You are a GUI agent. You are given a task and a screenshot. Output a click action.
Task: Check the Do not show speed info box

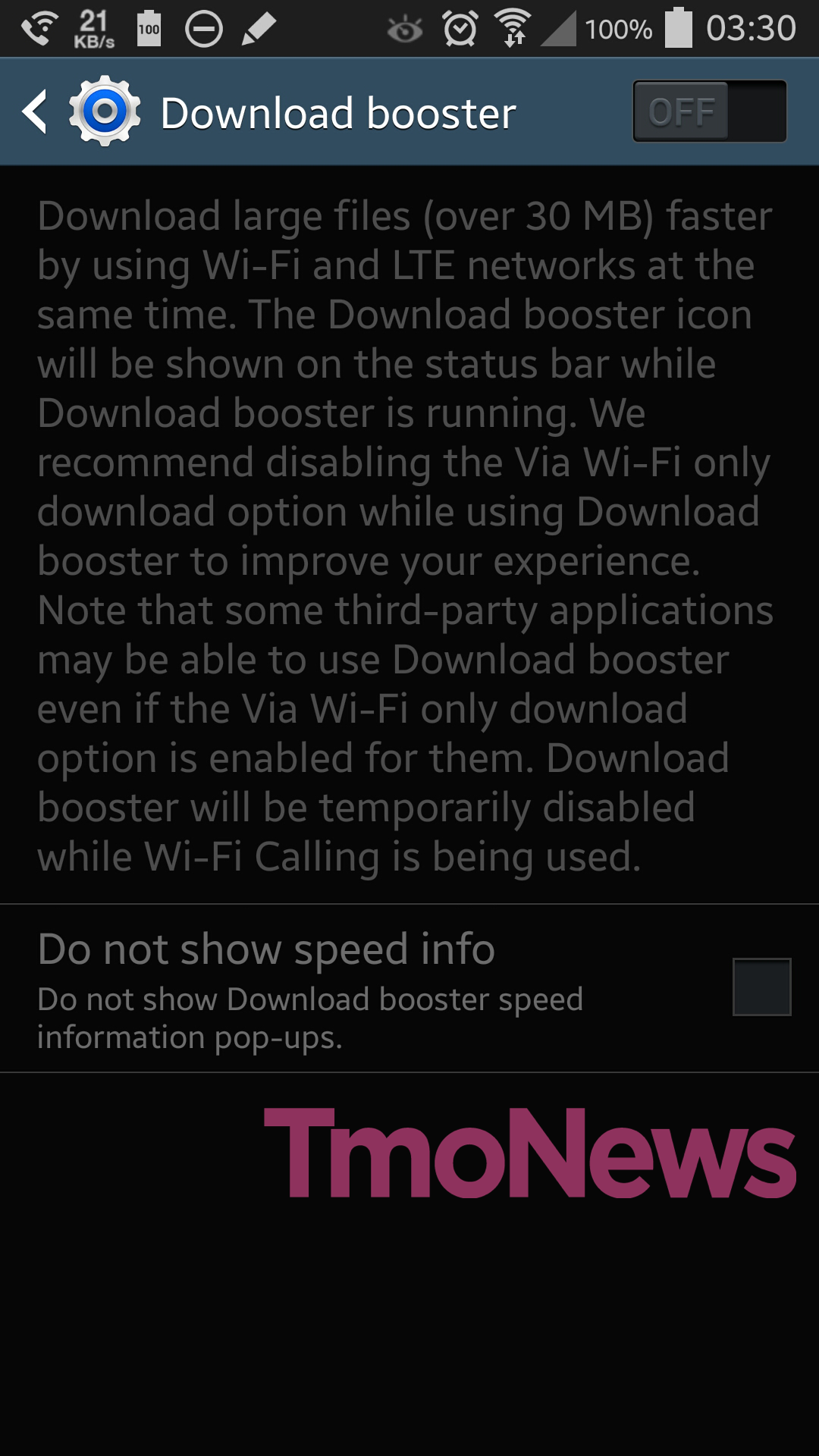[x=761, y=987]
